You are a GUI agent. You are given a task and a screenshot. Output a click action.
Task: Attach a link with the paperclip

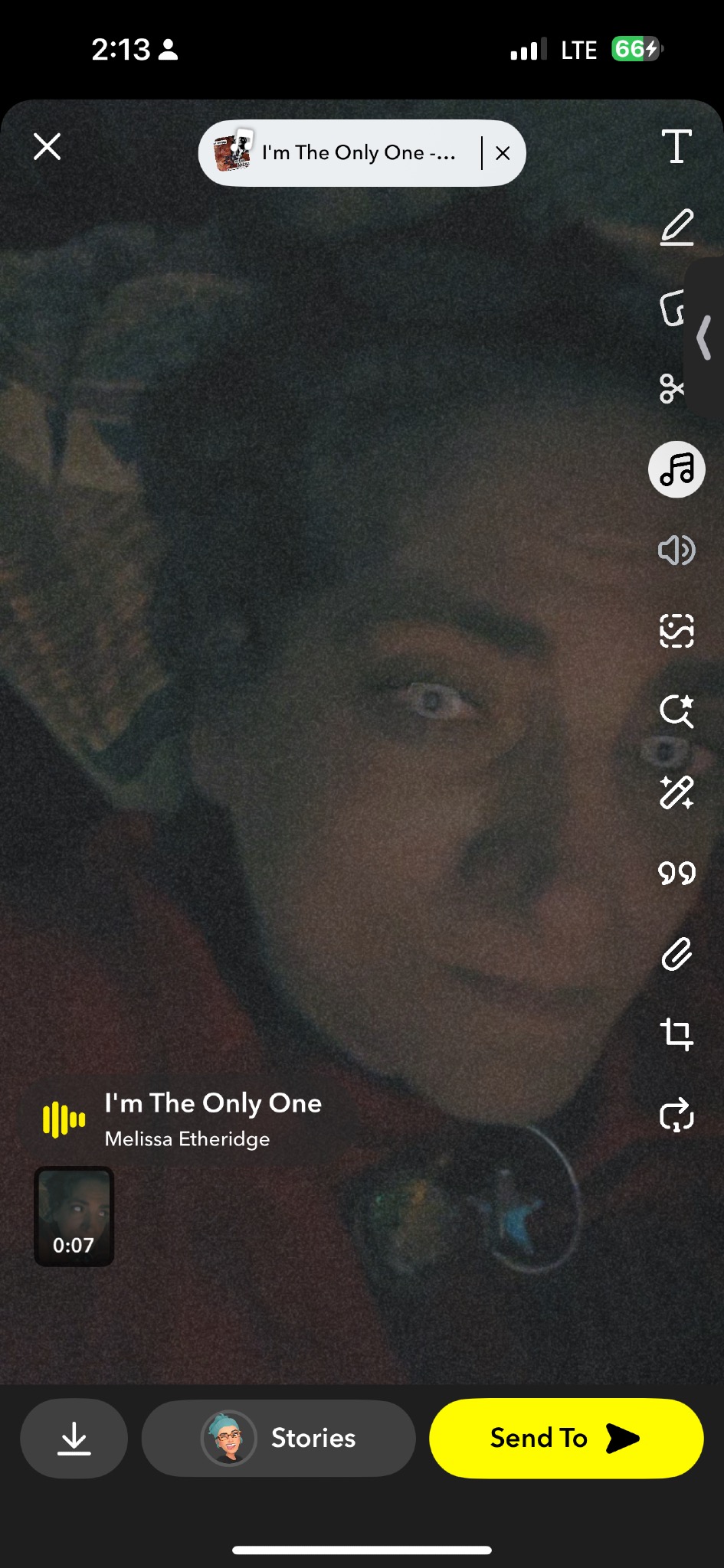pos(676,954)
